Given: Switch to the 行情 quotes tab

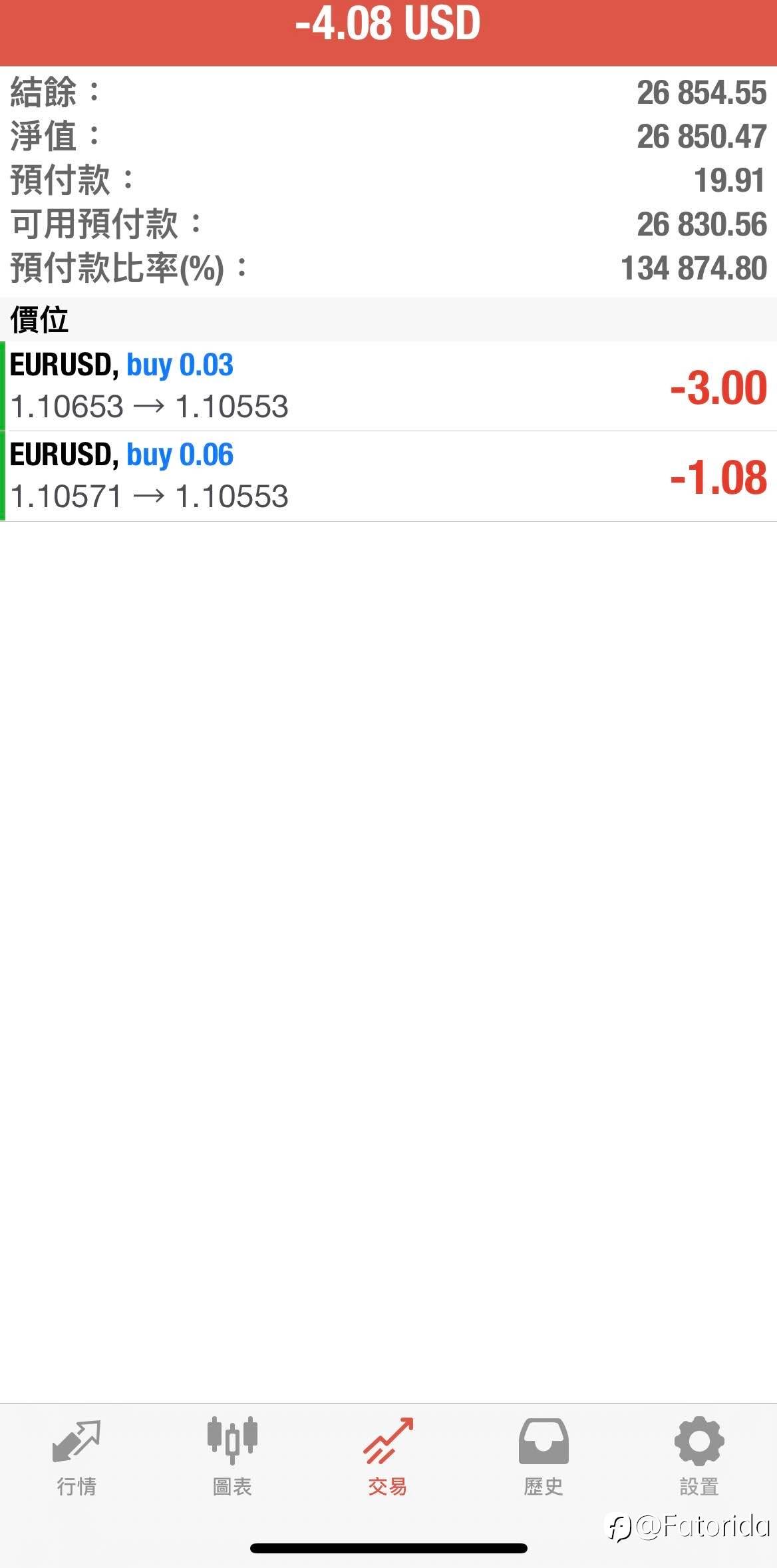Looking at the screenshot, I should coord(77,1457).
